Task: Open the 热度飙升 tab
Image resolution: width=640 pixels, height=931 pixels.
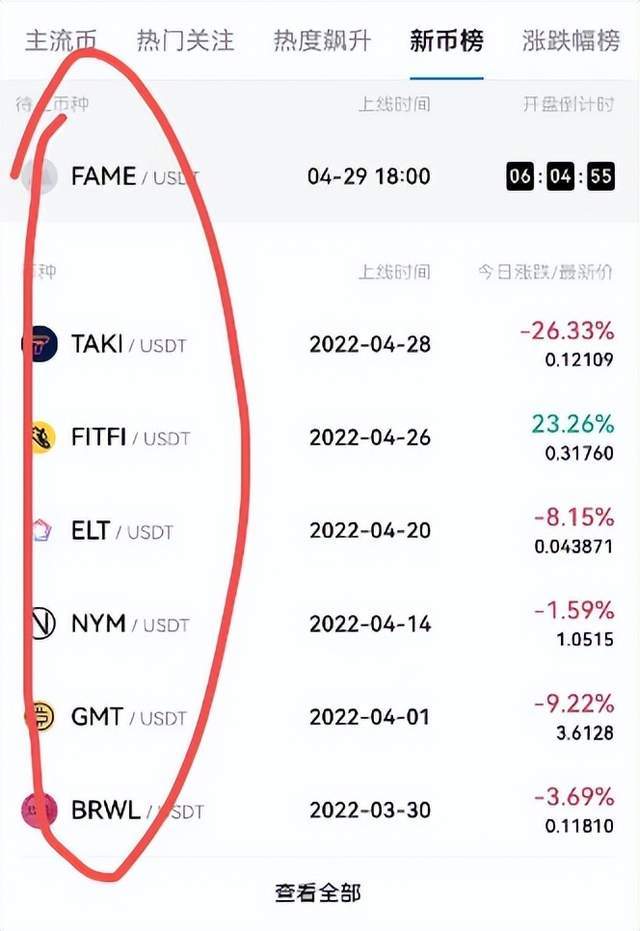Action: (x=322, y=41)
